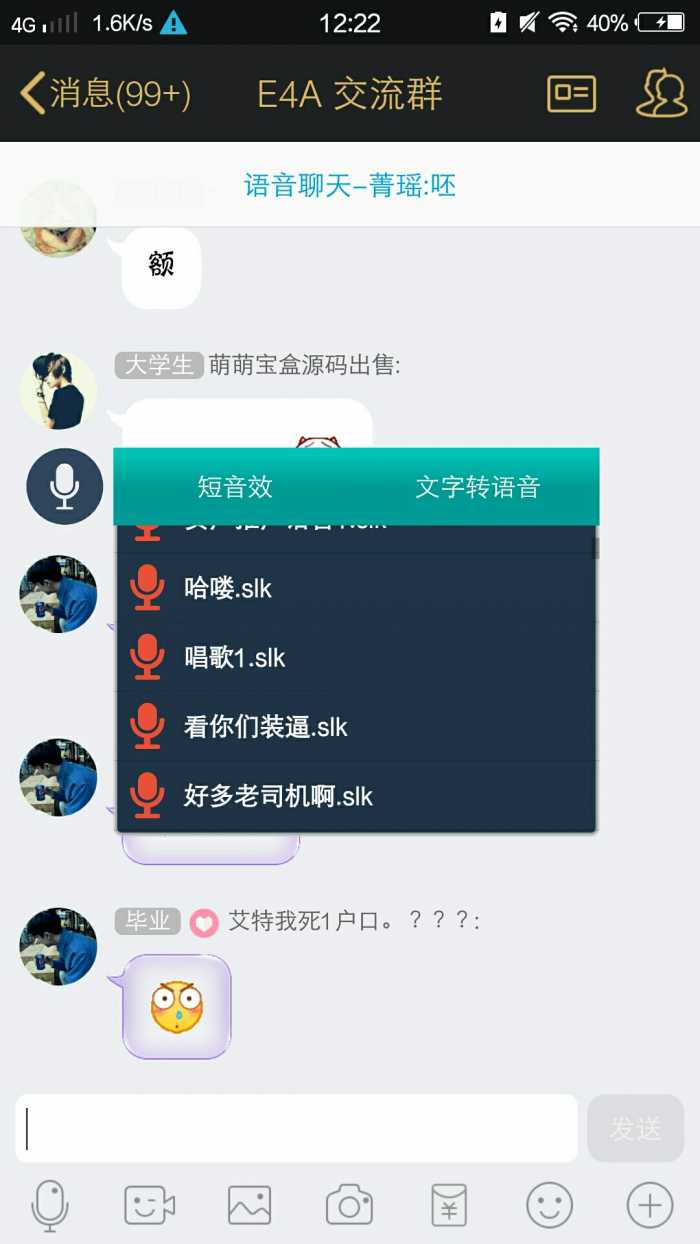
Task: Go back to the messages list
Action: point(105,94)
